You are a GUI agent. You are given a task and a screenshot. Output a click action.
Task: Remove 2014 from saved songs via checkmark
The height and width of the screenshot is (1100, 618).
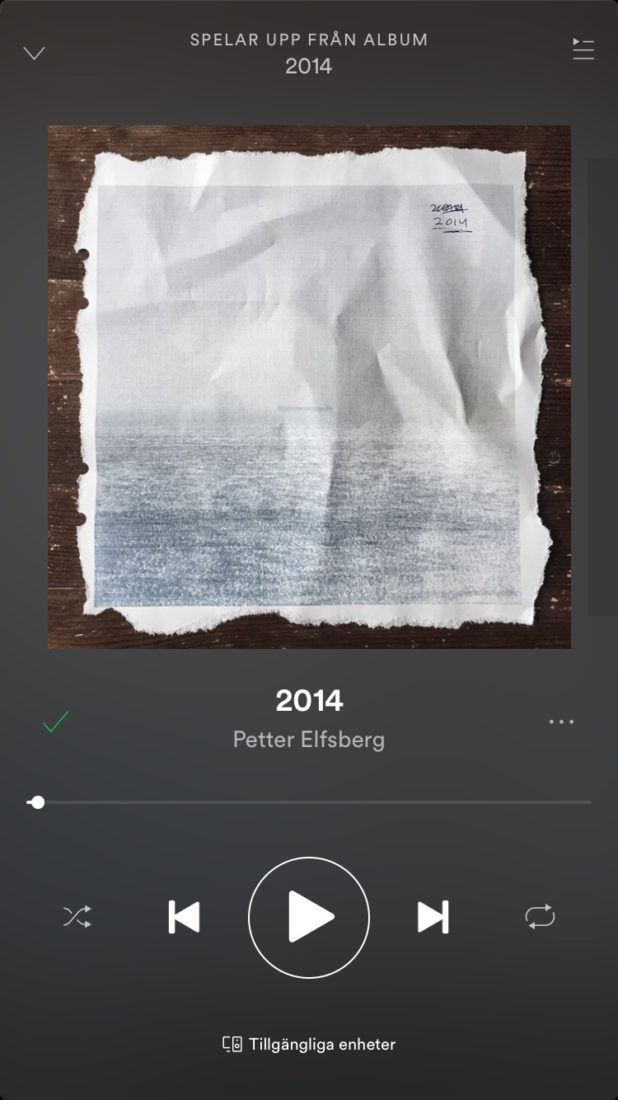pos(56,722)
